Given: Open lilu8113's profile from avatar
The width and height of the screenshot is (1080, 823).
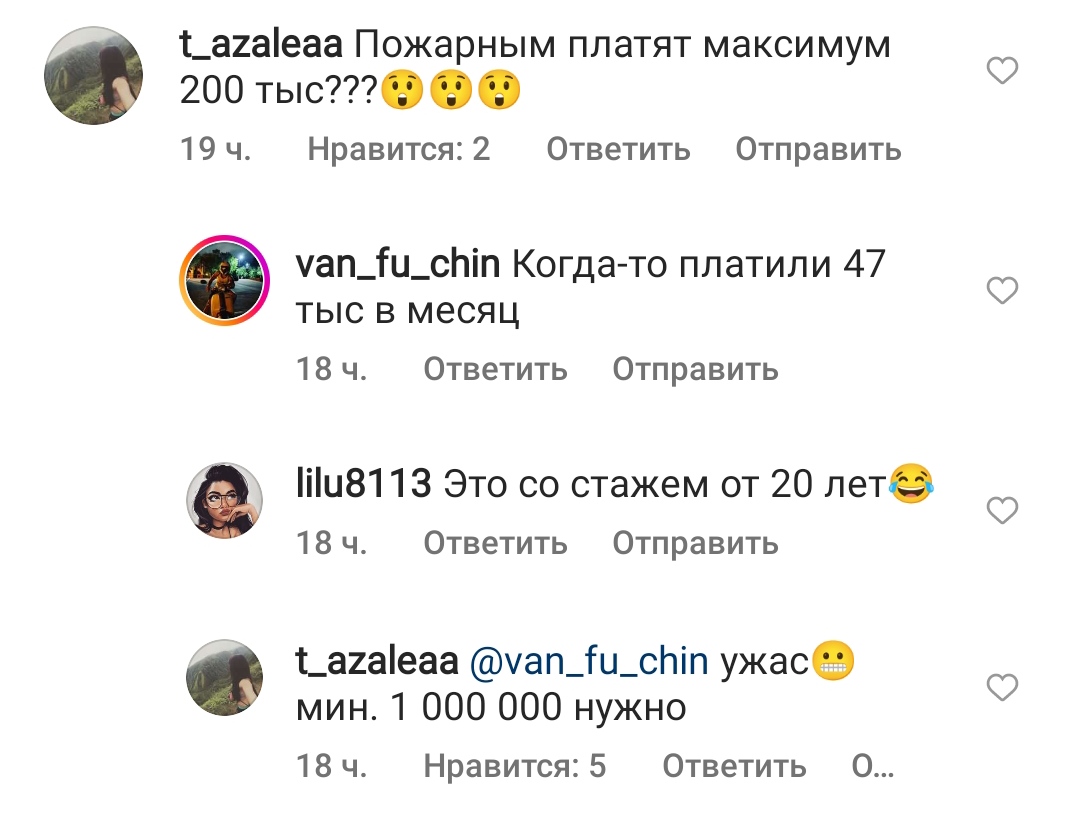Looking at the screenshot, I should 225,500.
